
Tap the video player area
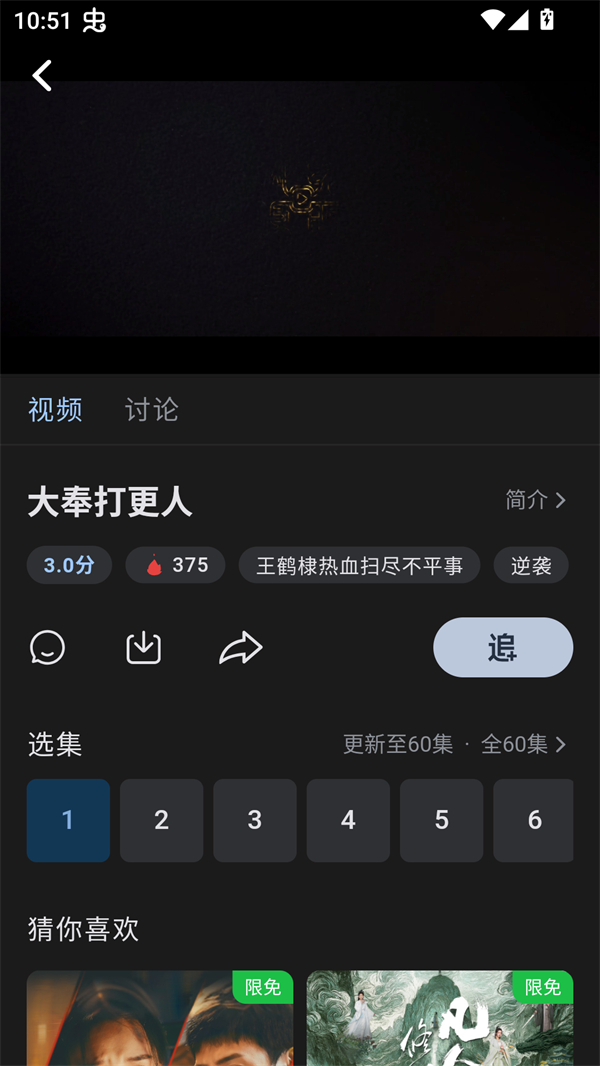point(300,210)
